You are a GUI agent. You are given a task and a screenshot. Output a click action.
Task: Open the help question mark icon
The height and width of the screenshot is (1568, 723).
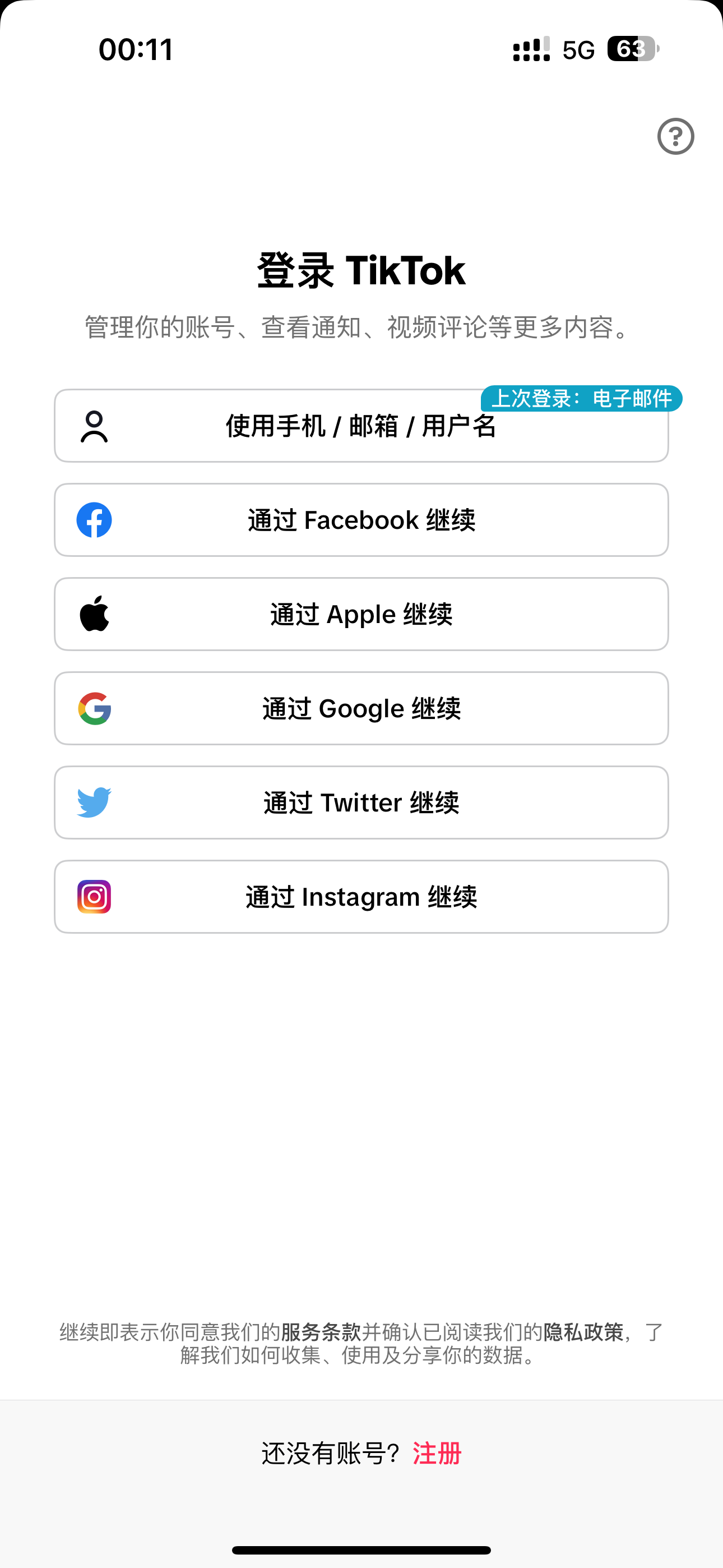click(x=676, y=136)
